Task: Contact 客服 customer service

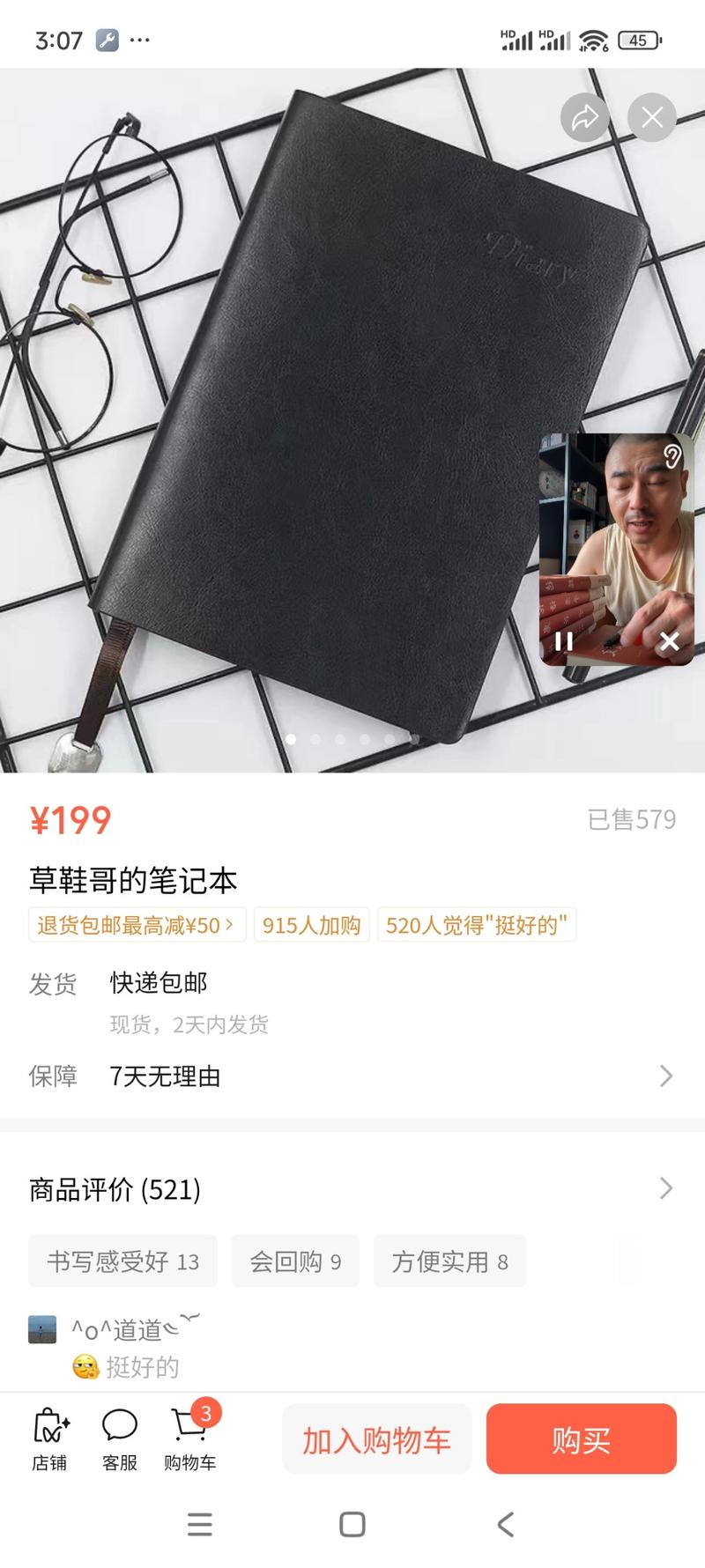Action: pos(120,1439)
